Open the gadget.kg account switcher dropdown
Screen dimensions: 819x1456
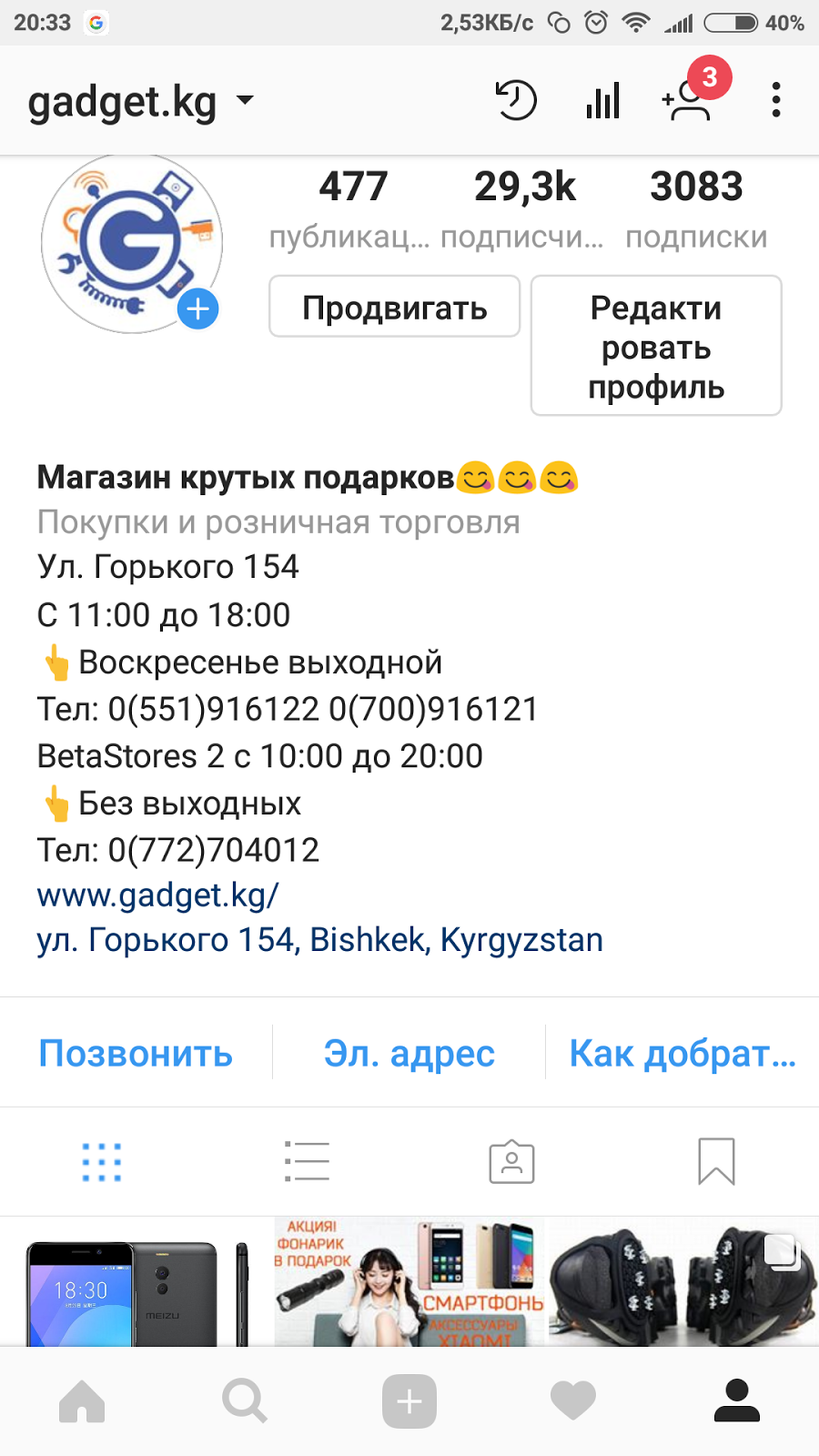click(141, 101)
